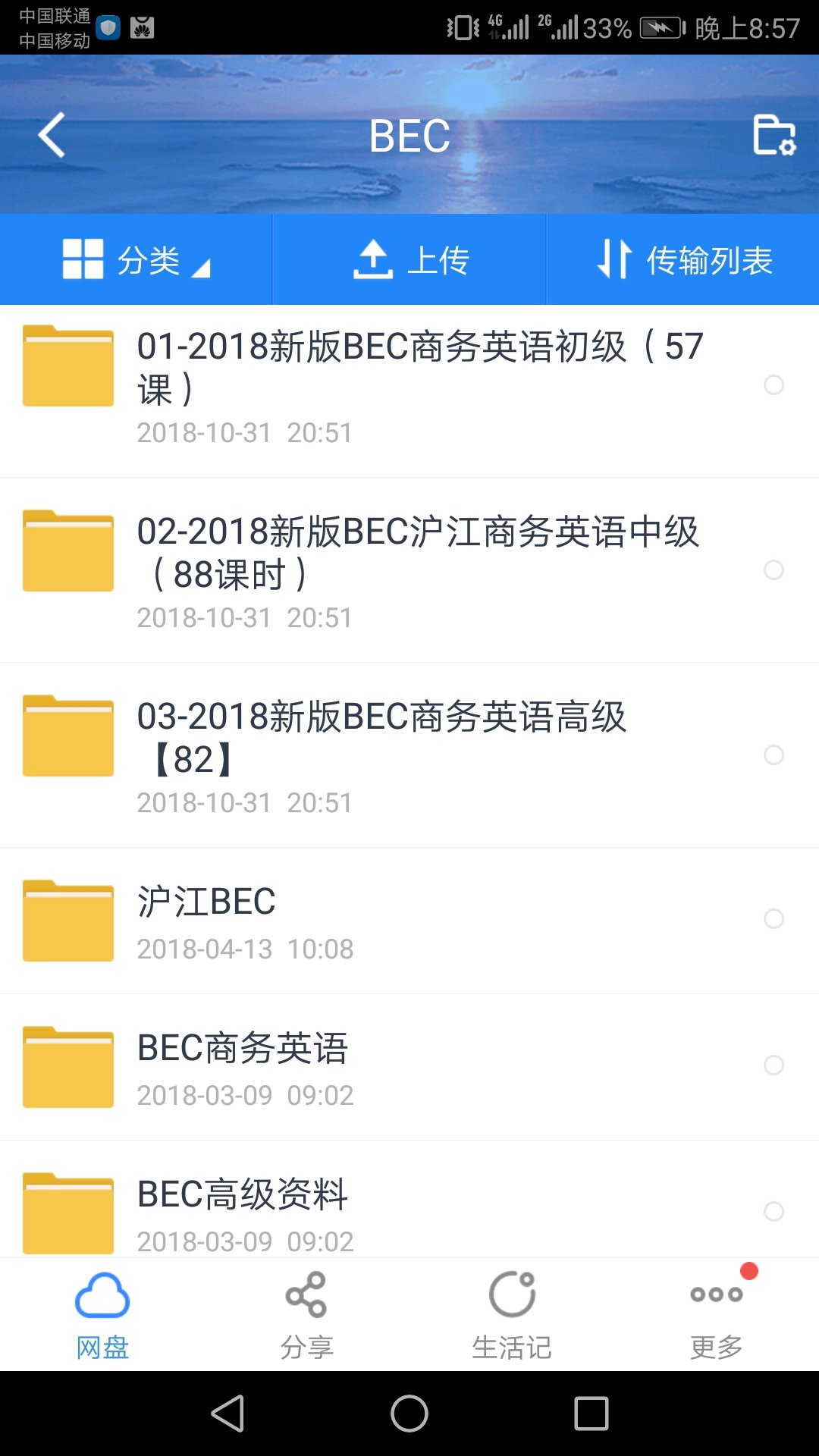Open the 传输列表 transfer list
The width and height of the screenshot is (819, 1456).
point(684,260)
